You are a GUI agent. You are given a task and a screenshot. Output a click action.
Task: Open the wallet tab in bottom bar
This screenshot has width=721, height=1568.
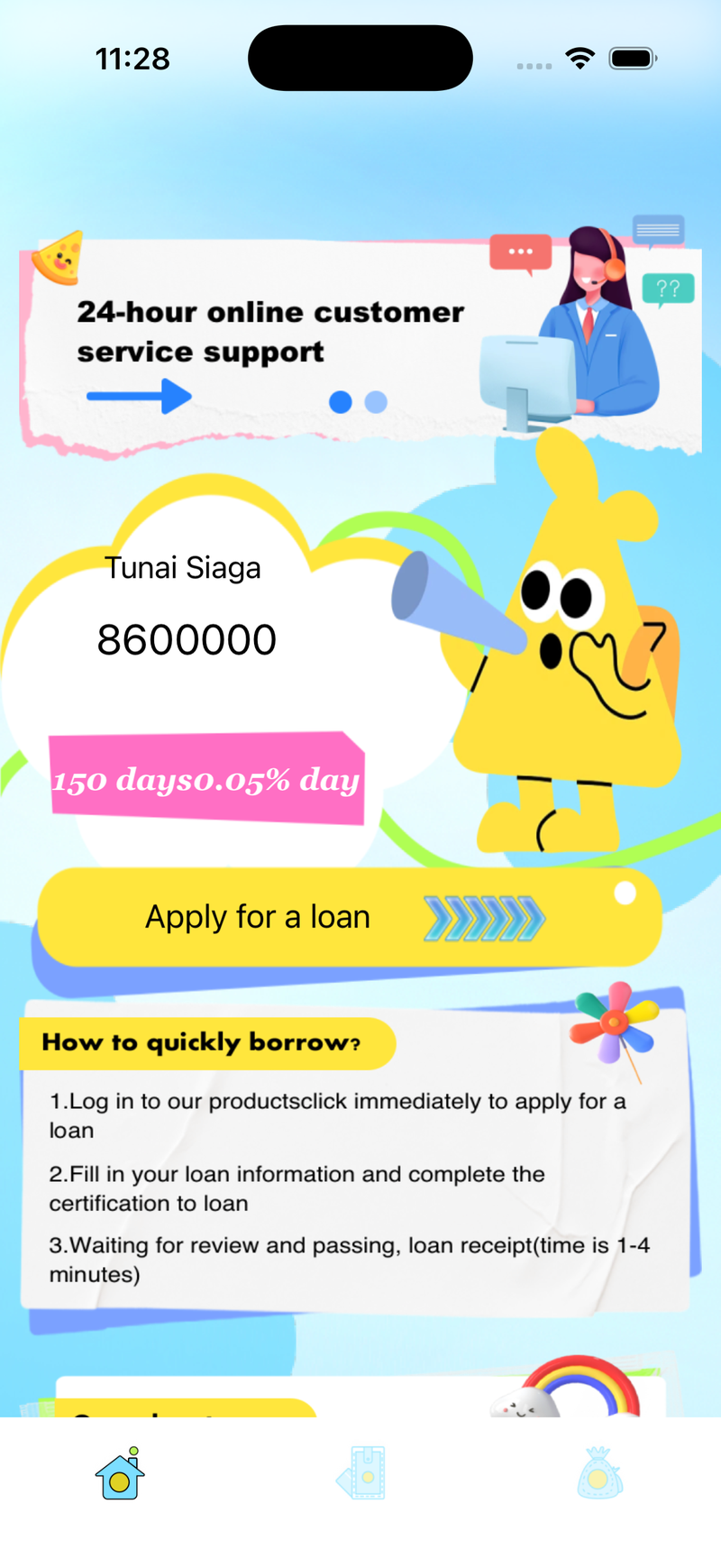(361, 1474)
